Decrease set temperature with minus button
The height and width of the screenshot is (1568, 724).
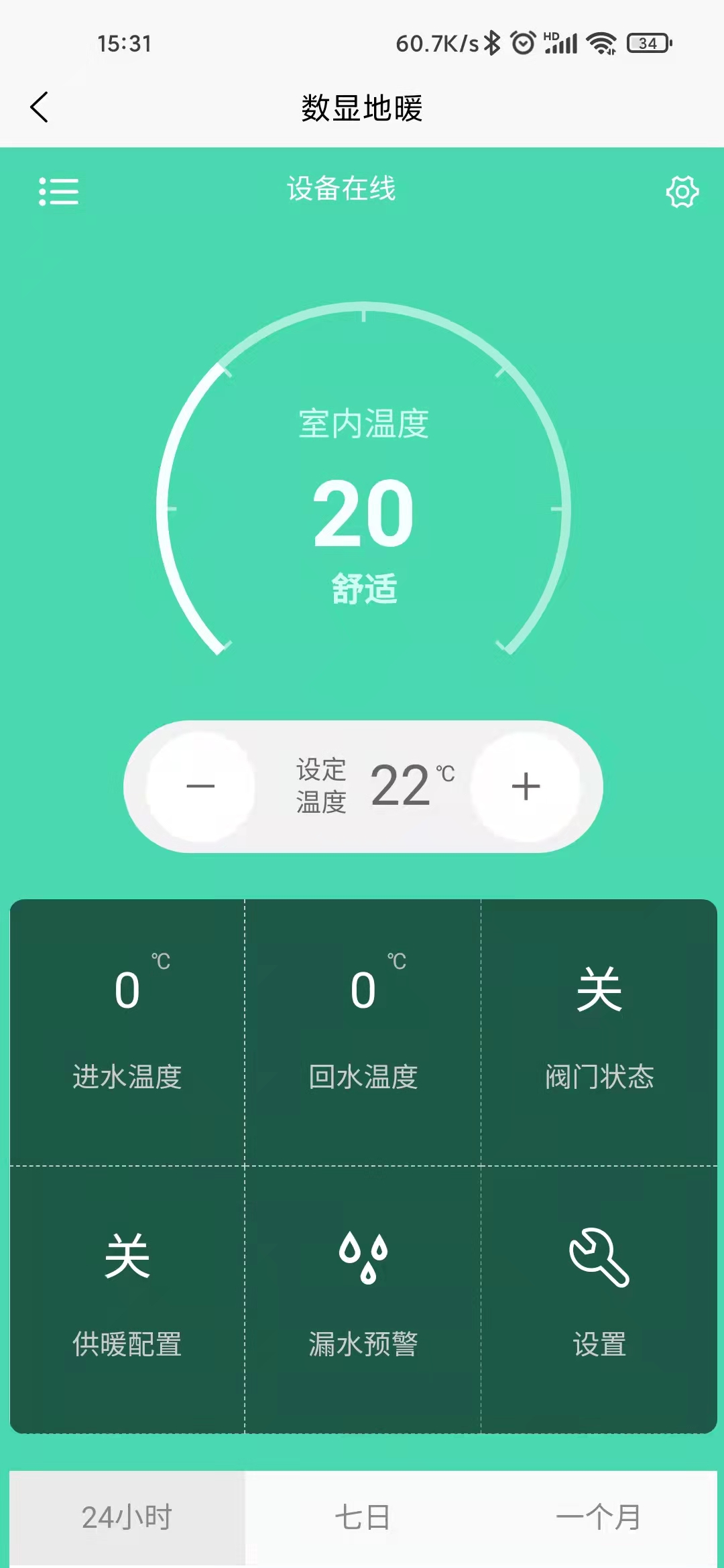pos(200,786)
